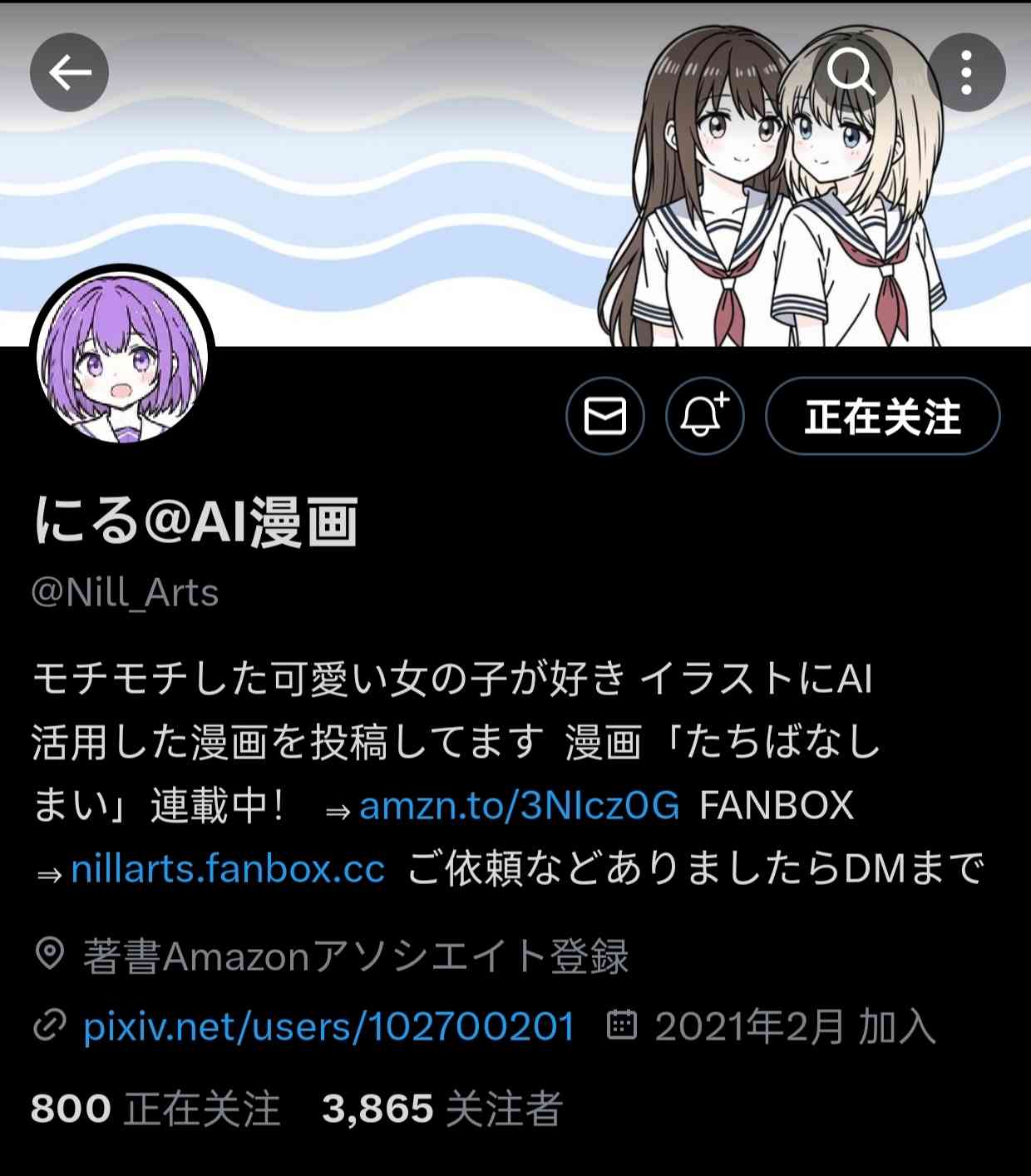Send a direct message via envelope icon

point(604,418)
